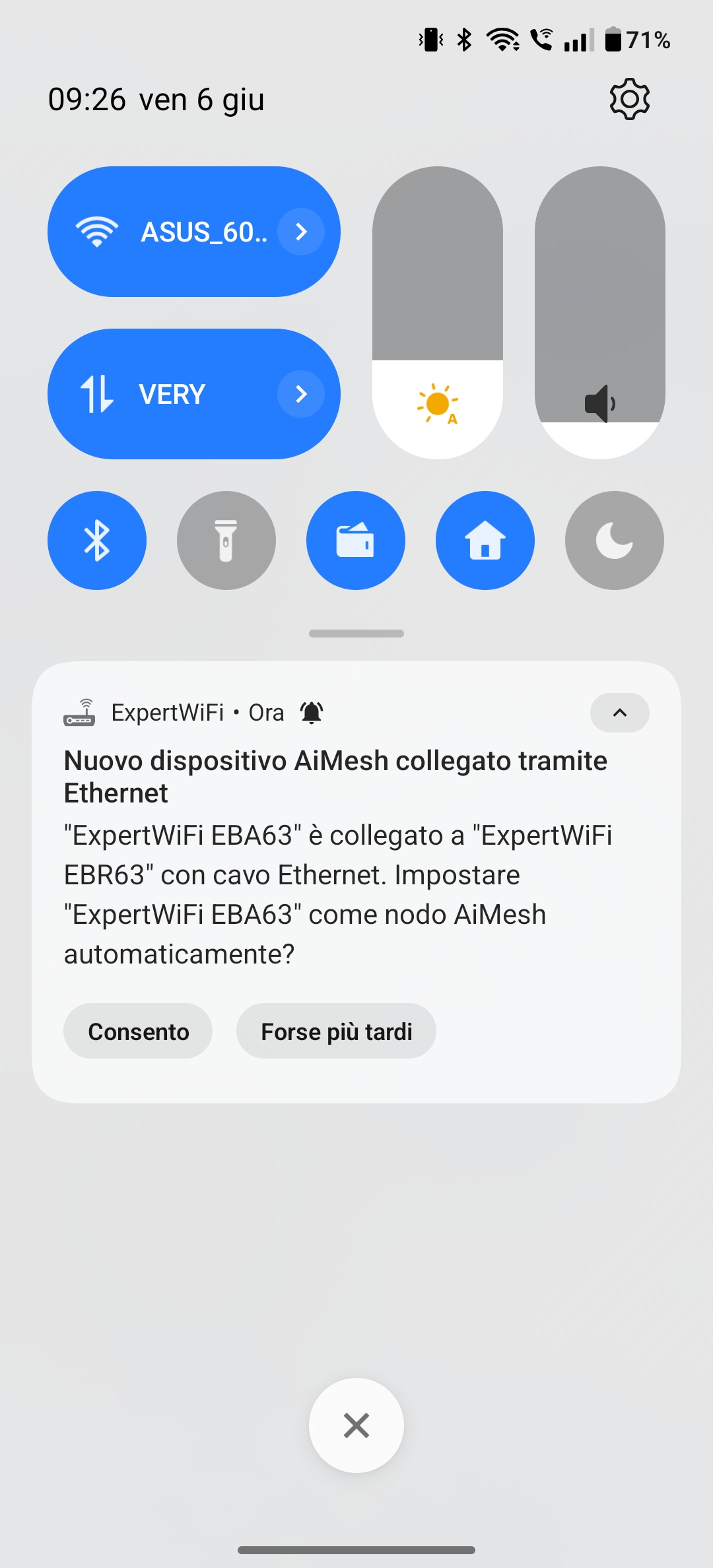Tap Consento to allow AiMesh node

[138, 1031]
